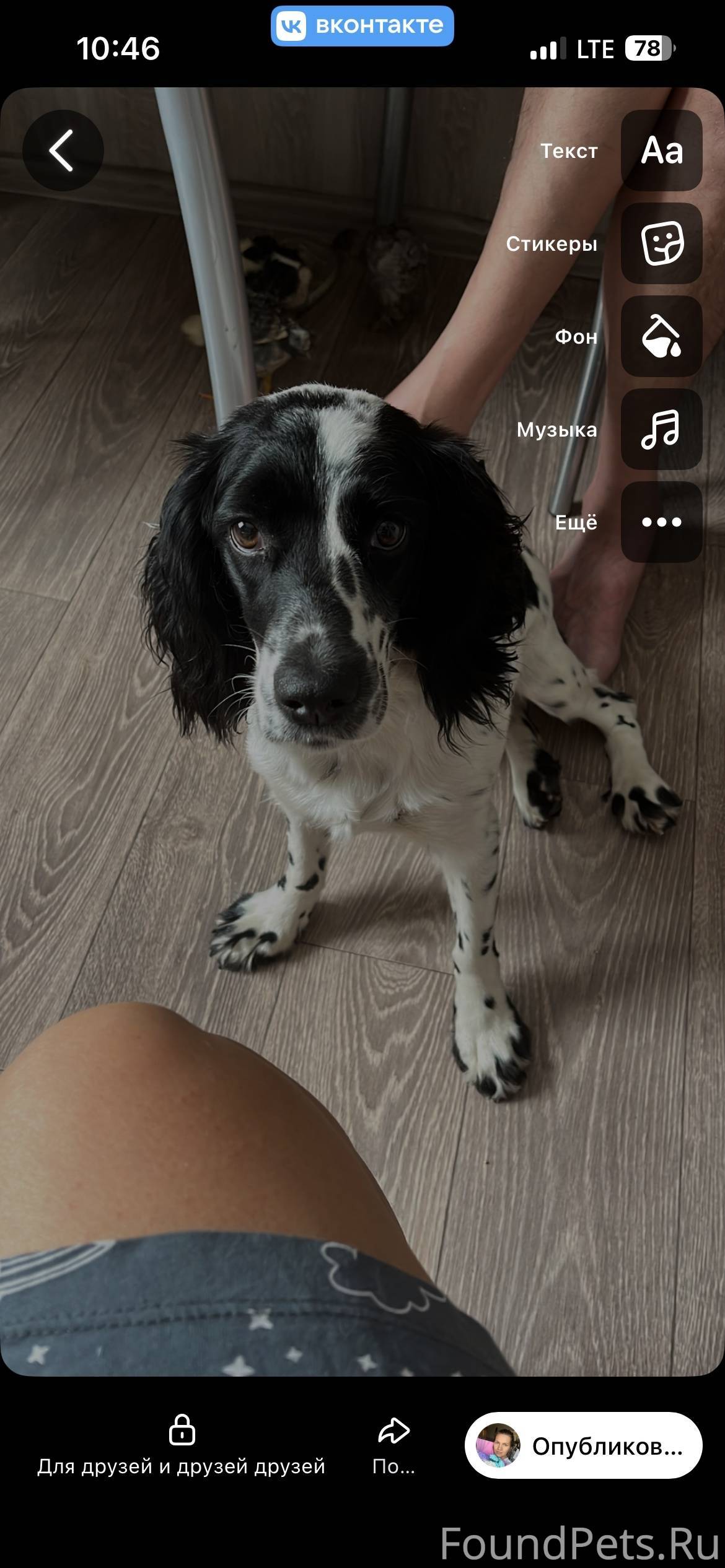The image size is (725, 1568).
Task: Share the story with the arrow button
Action: tap(393, 1445)
